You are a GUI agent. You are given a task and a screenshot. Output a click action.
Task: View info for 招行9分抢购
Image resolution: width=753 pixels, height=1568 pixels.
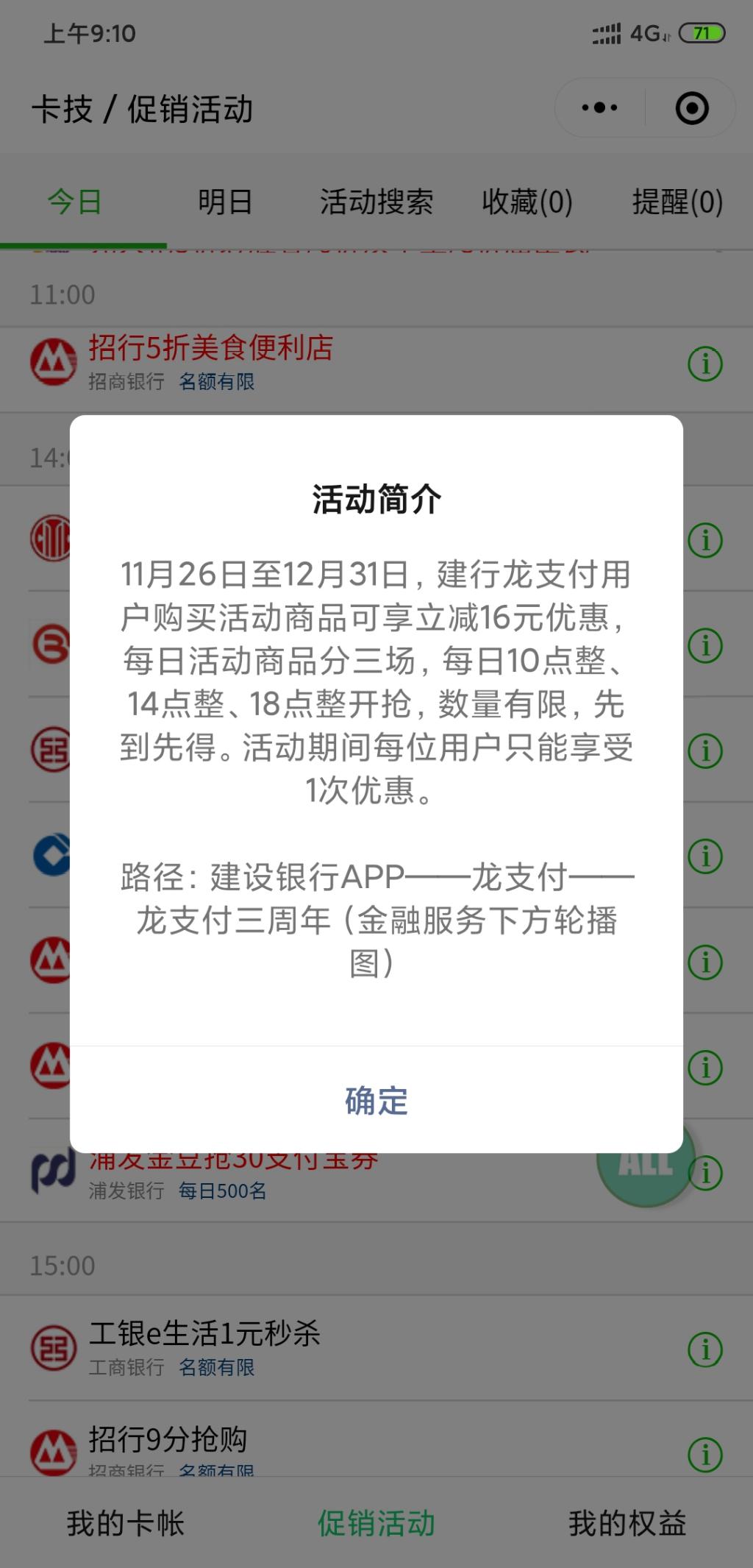(704, 1454)
